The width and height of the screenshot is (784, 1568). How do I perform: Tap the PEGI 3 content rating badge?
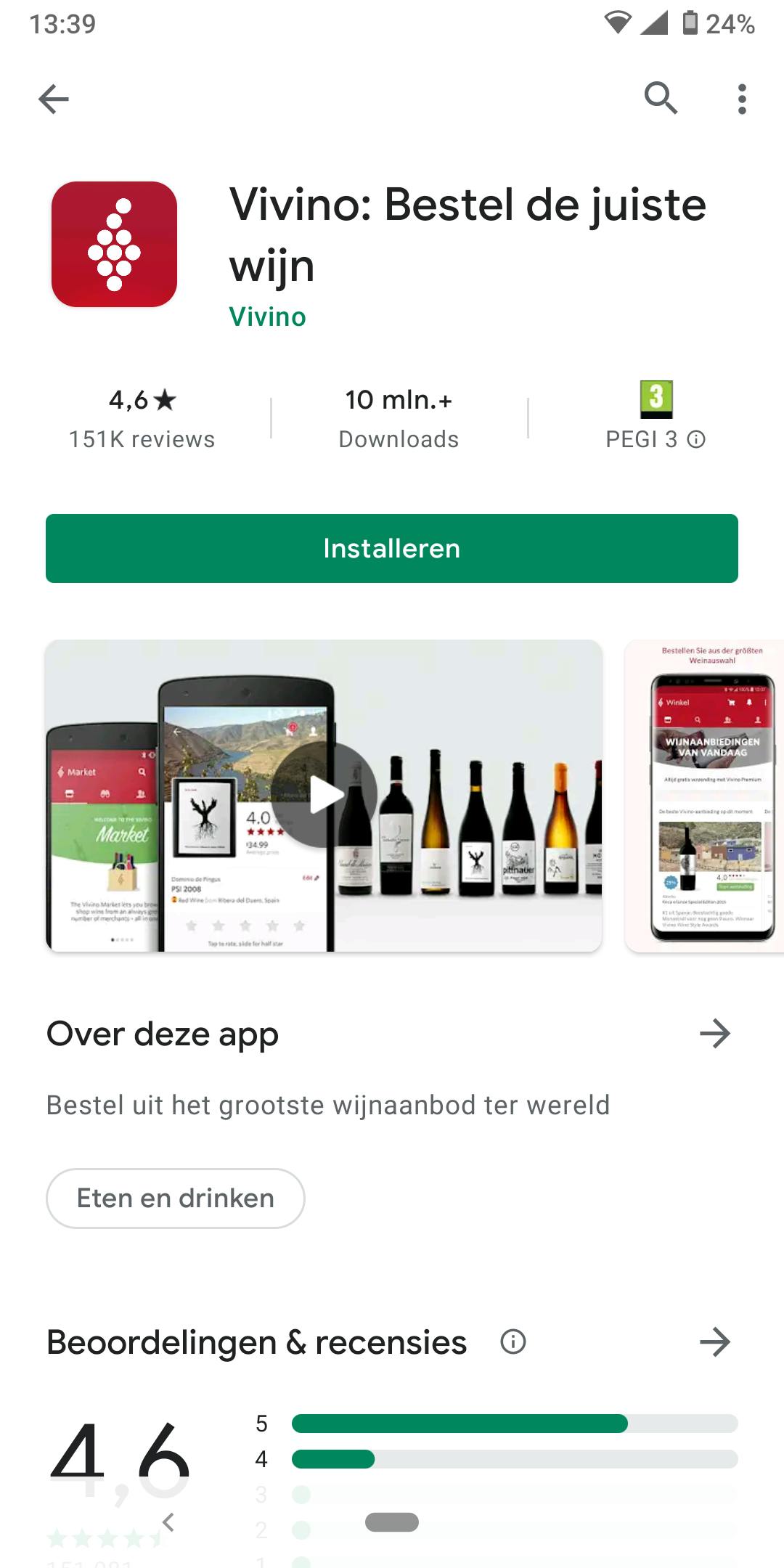pos(656,399)
